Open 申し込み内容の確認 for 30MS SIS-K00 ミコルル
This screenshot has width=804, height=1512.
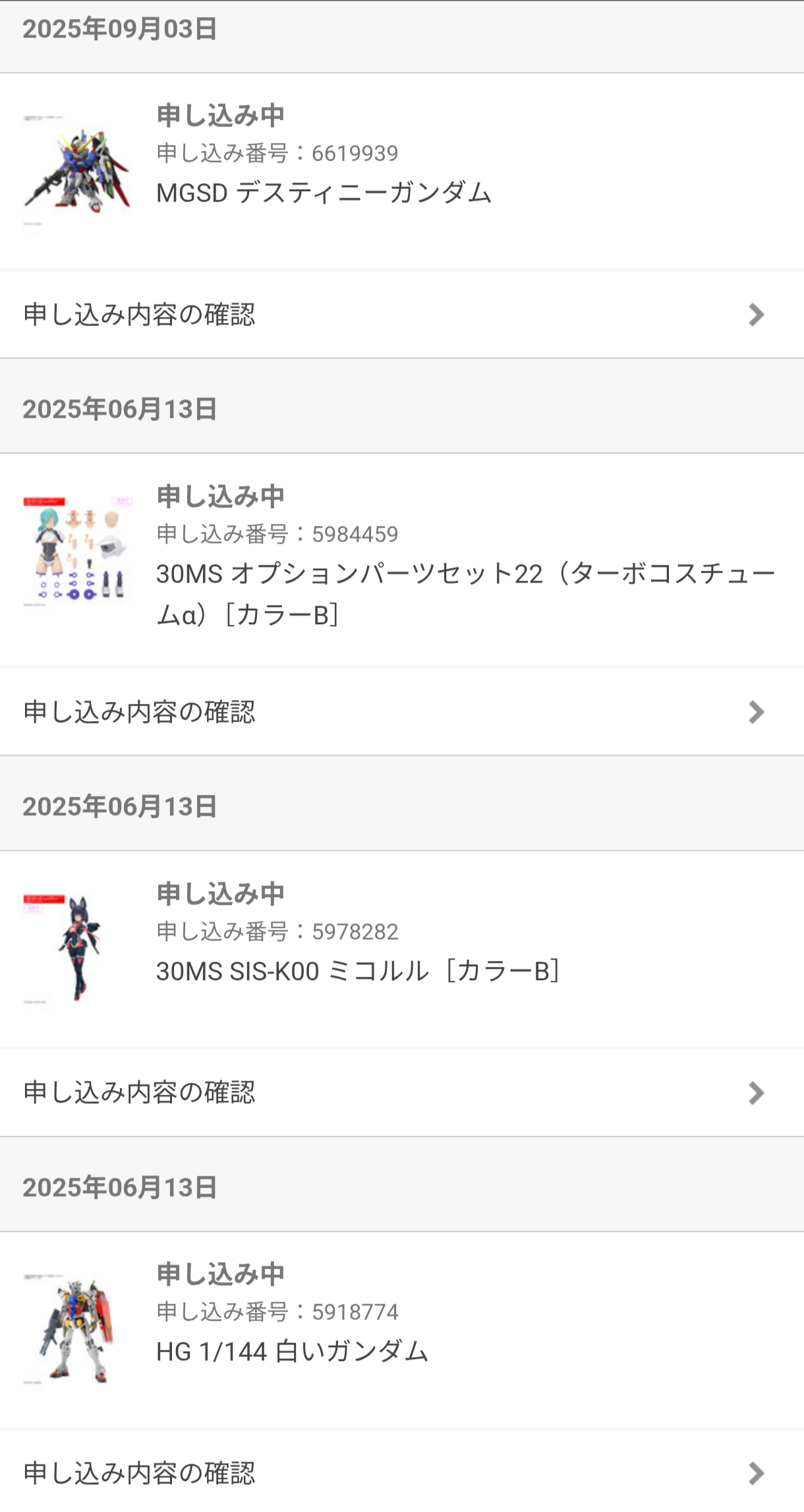click(x=402, y=1093)
